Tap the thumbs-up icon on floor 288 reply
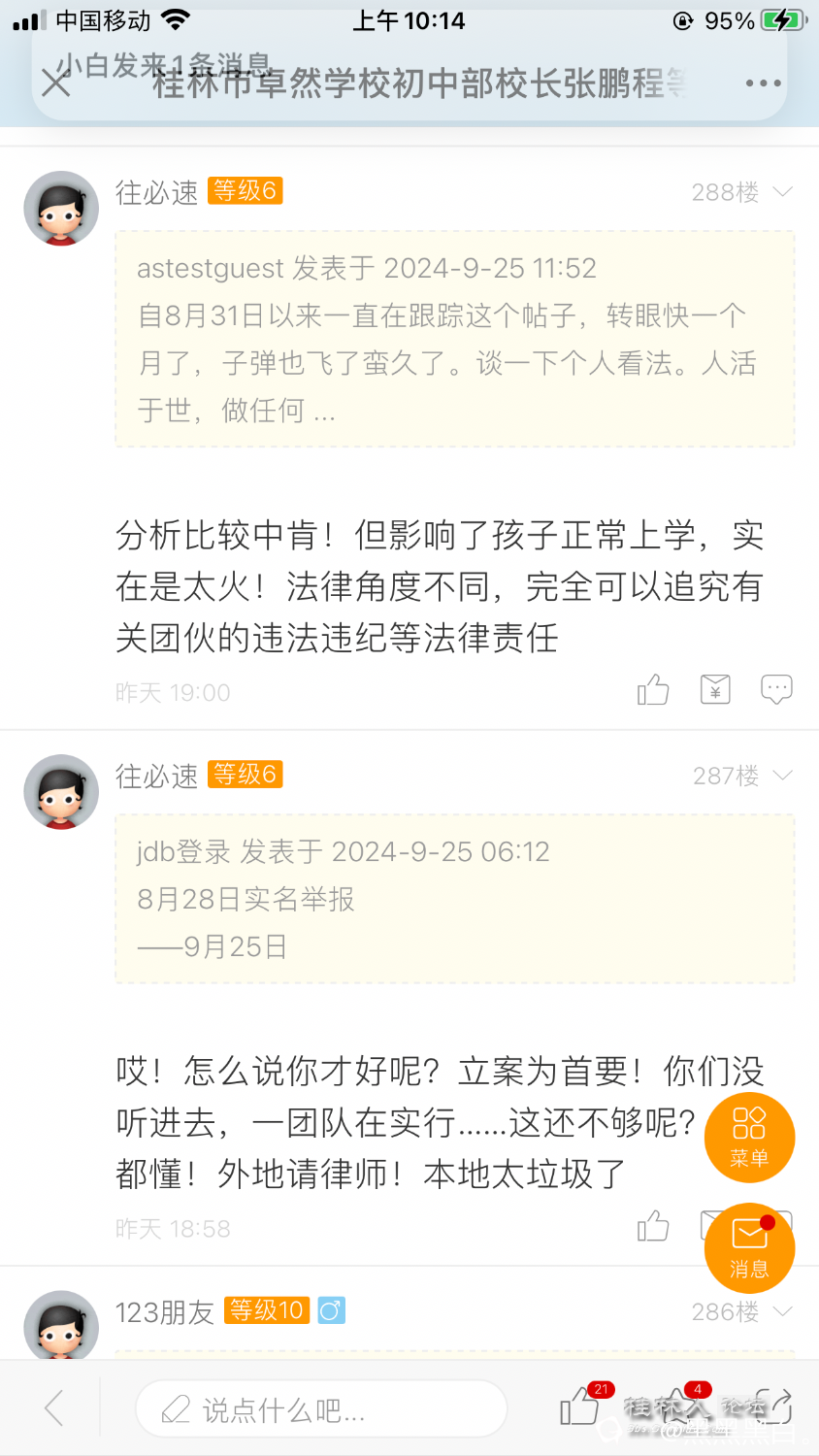 pyautogui.click(x=653, y=689)
